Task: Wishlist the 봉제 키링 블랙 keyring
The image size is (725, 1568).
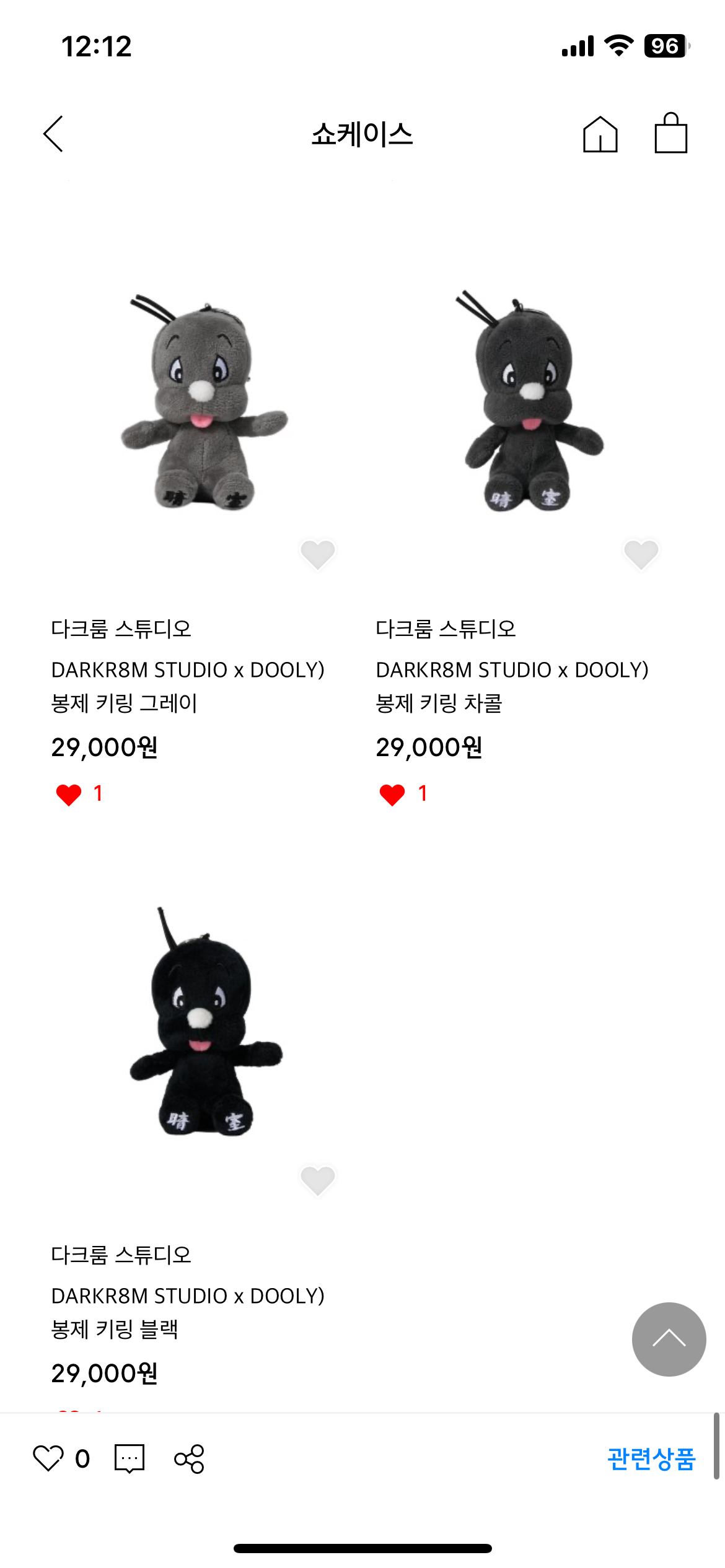Action: coord(318,1180)
